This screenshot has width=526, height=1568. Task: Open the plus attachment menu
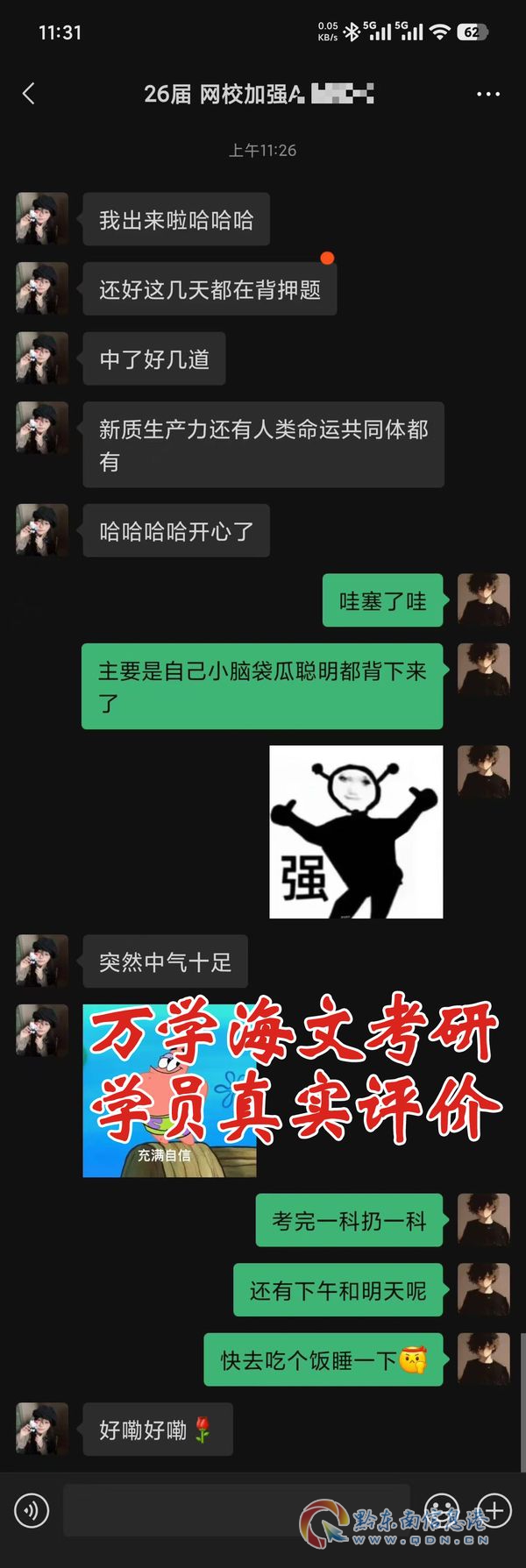[x=494, y=1510]
